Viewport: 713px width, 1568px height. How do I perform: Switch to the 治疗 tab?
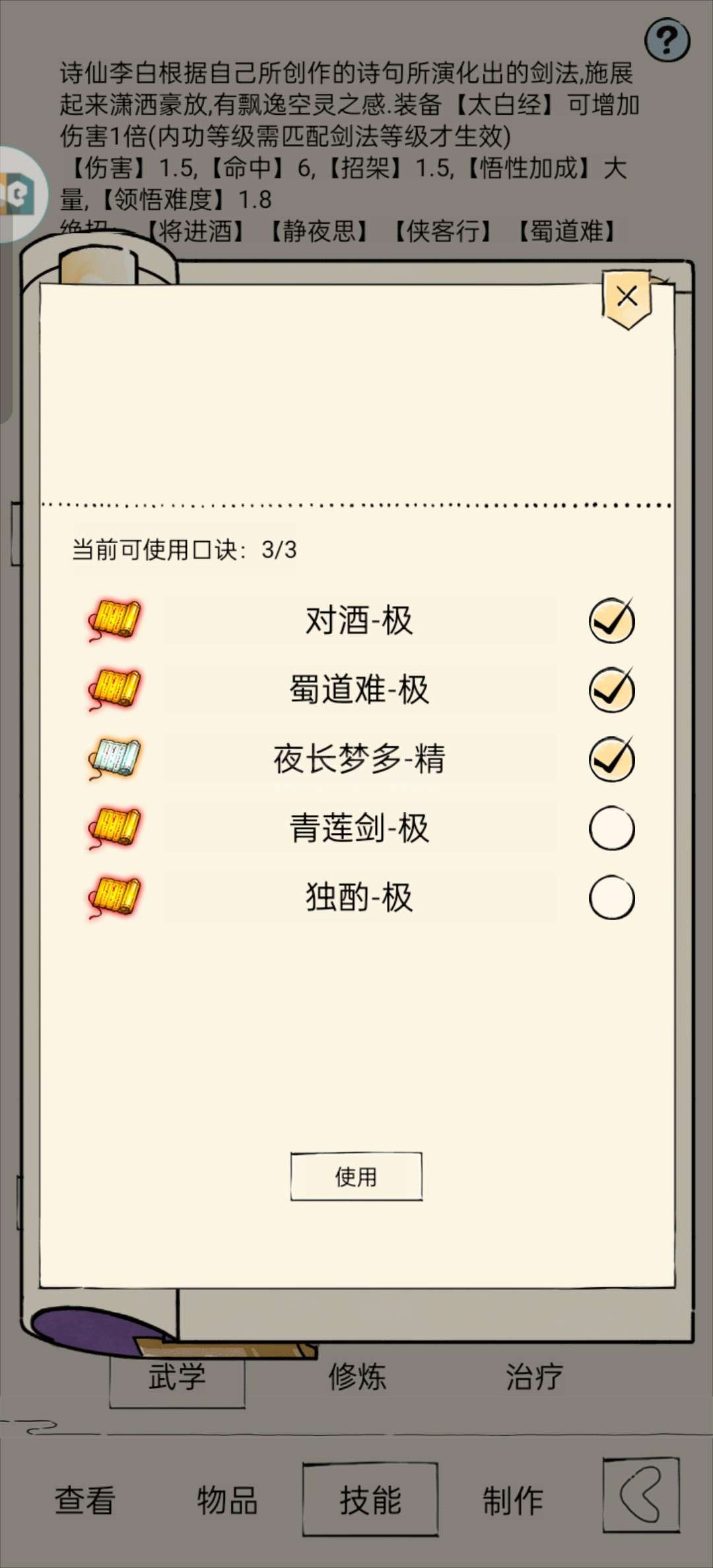[x=534, y=1377]
